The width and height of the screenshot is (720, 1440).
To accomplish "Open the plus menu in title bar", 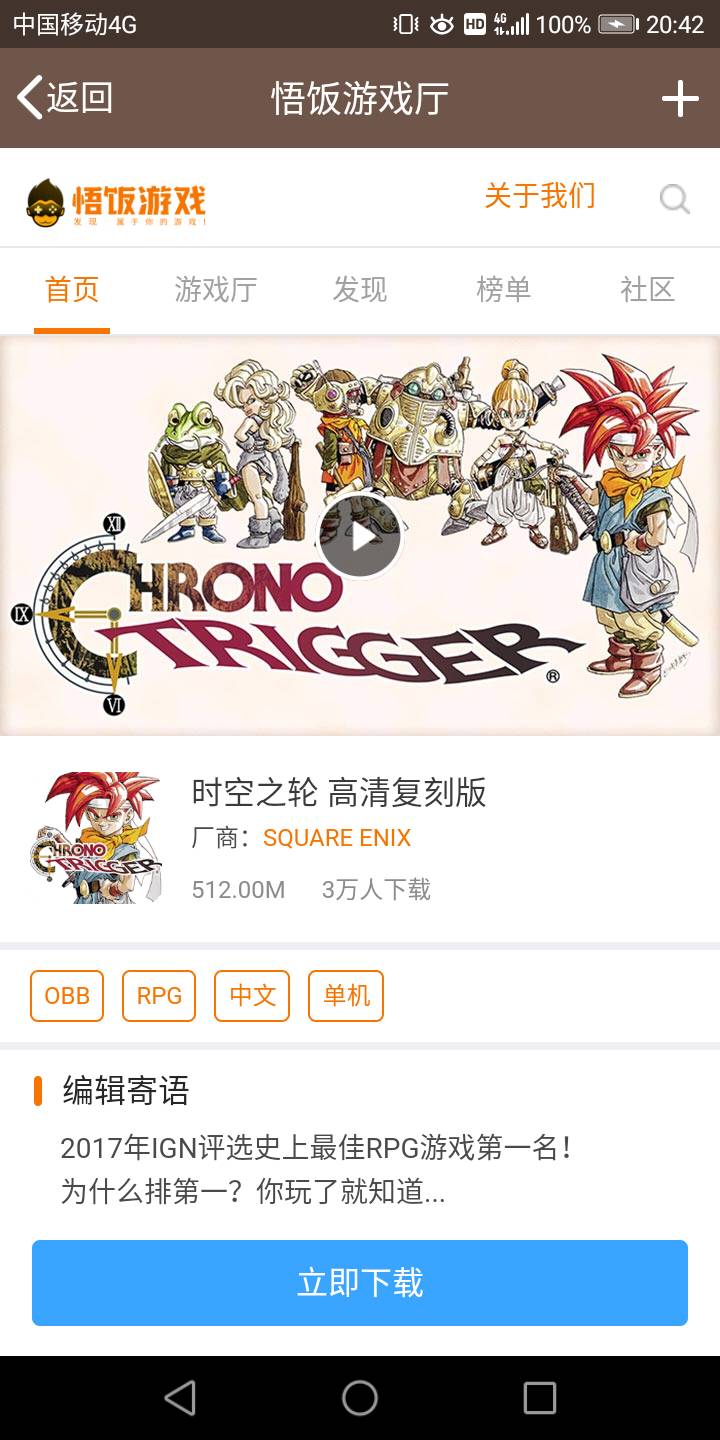I will click(680, 98).
